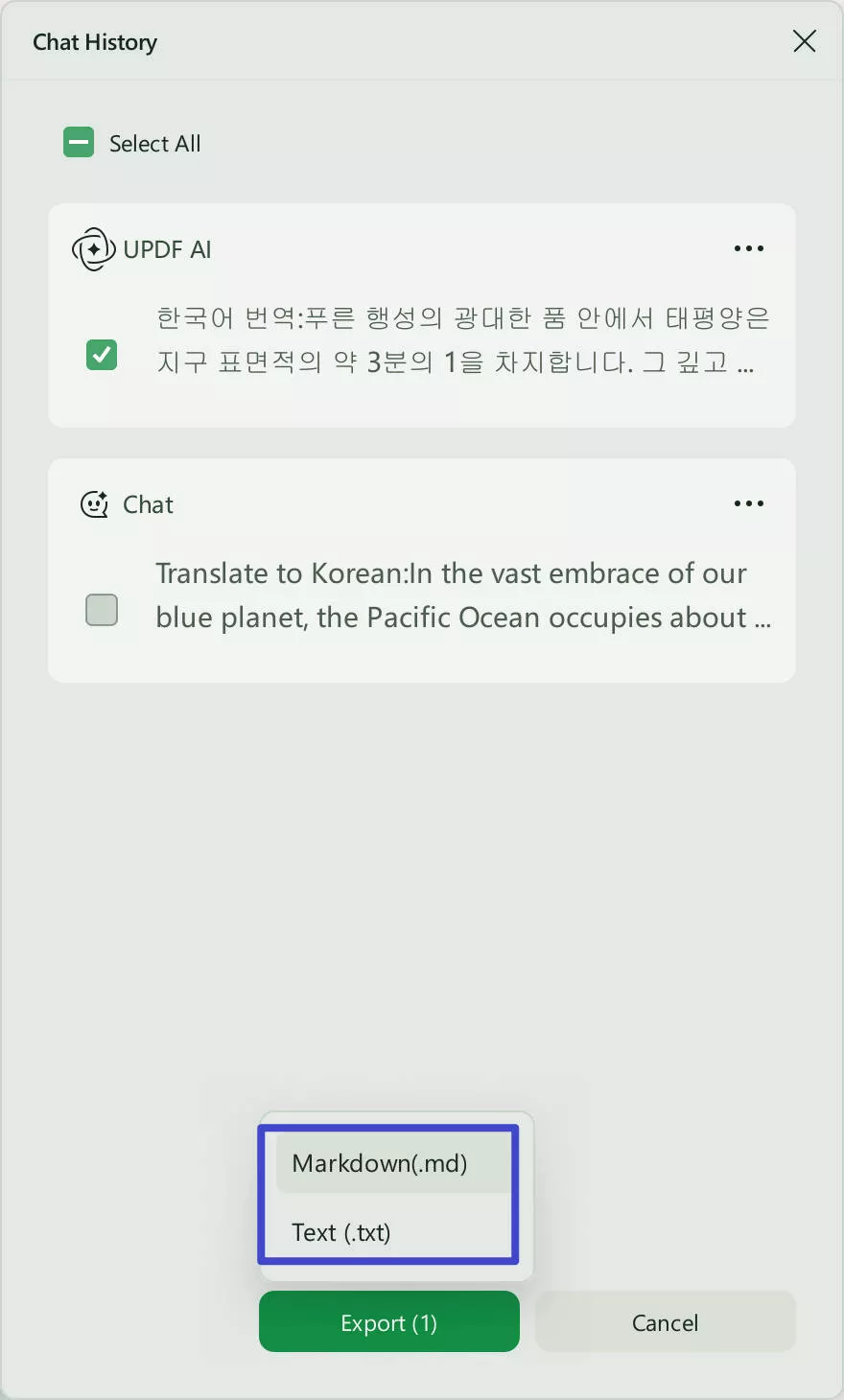Screen dimensions: 844x1400
Task: Cancel the chat history export
Action: [x=665, y=1321]
